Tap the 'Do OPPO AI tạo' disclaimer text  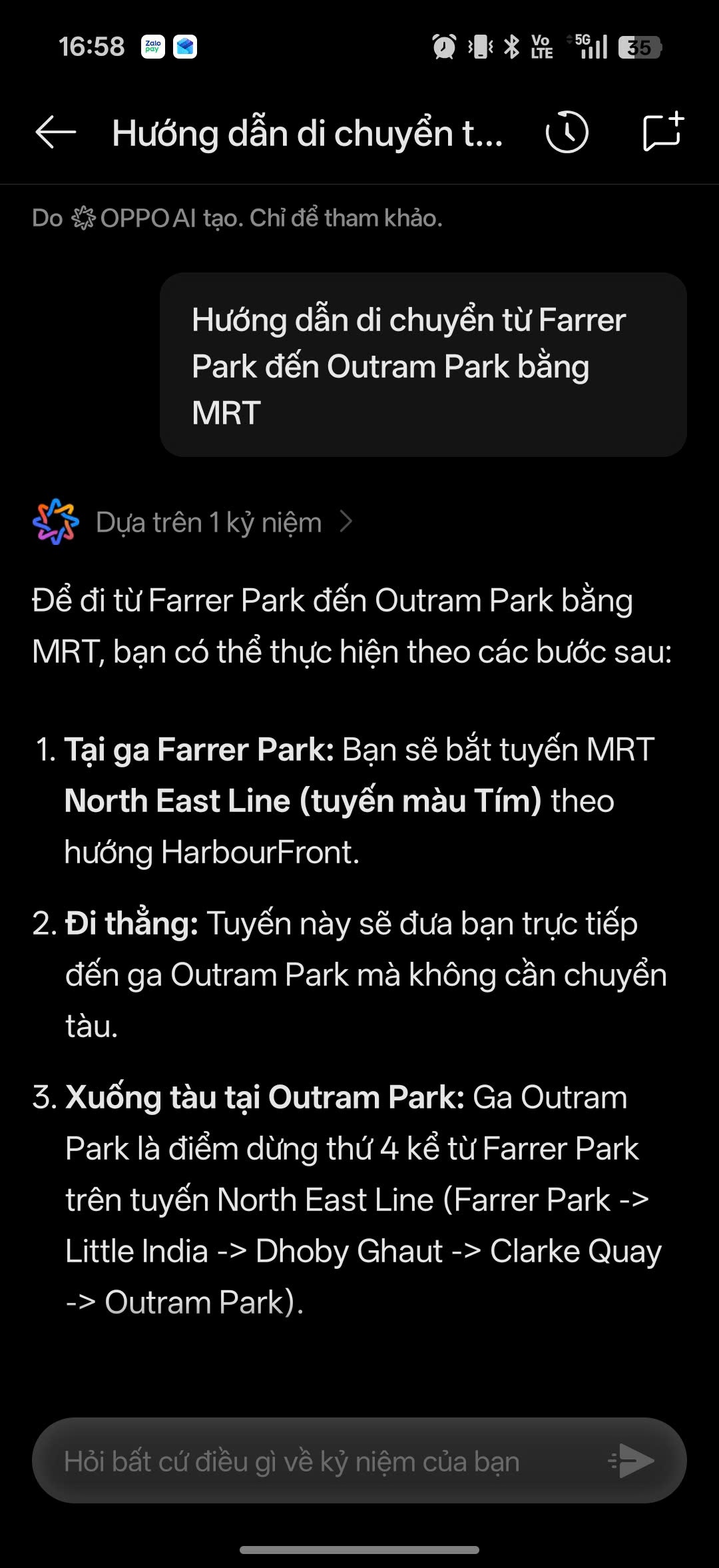click(x=240, y=216)
